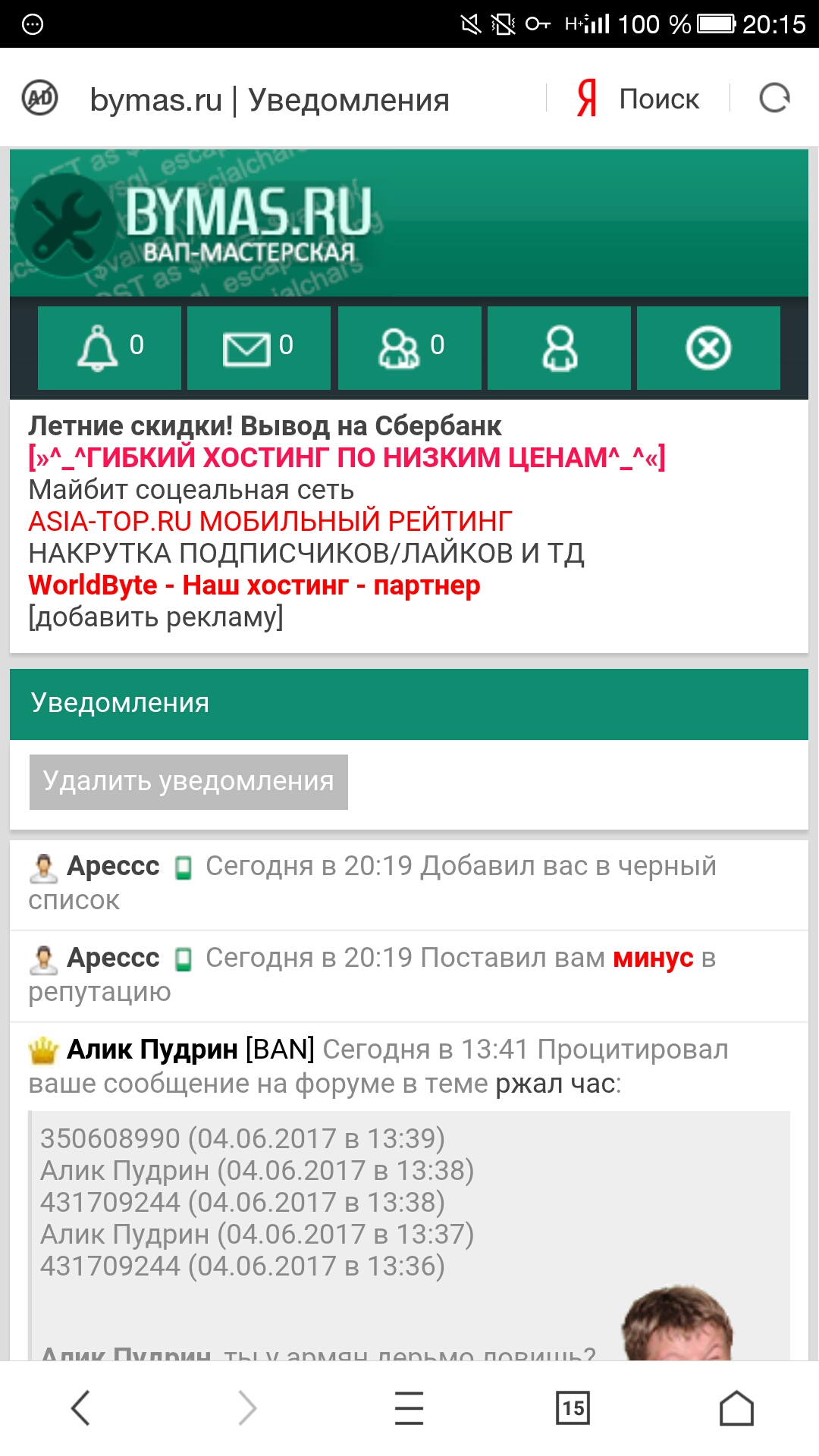
Task: Open Майбит соцеальная сеть link
Action: pyautogui.click(x=191, y=490)
